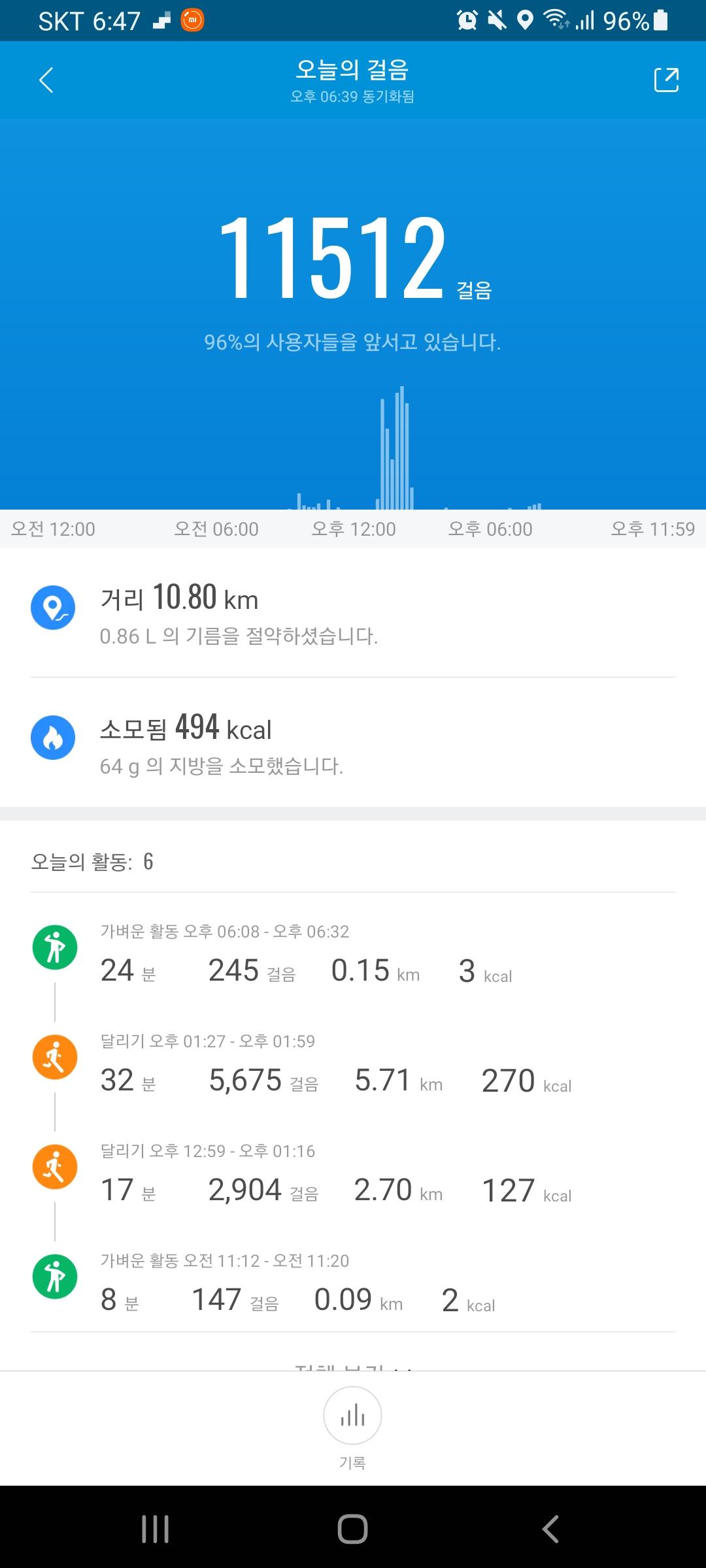Open the run from 오후 12:59 to 01:16
This screenshot has height=1568, width=706.
353,1175
